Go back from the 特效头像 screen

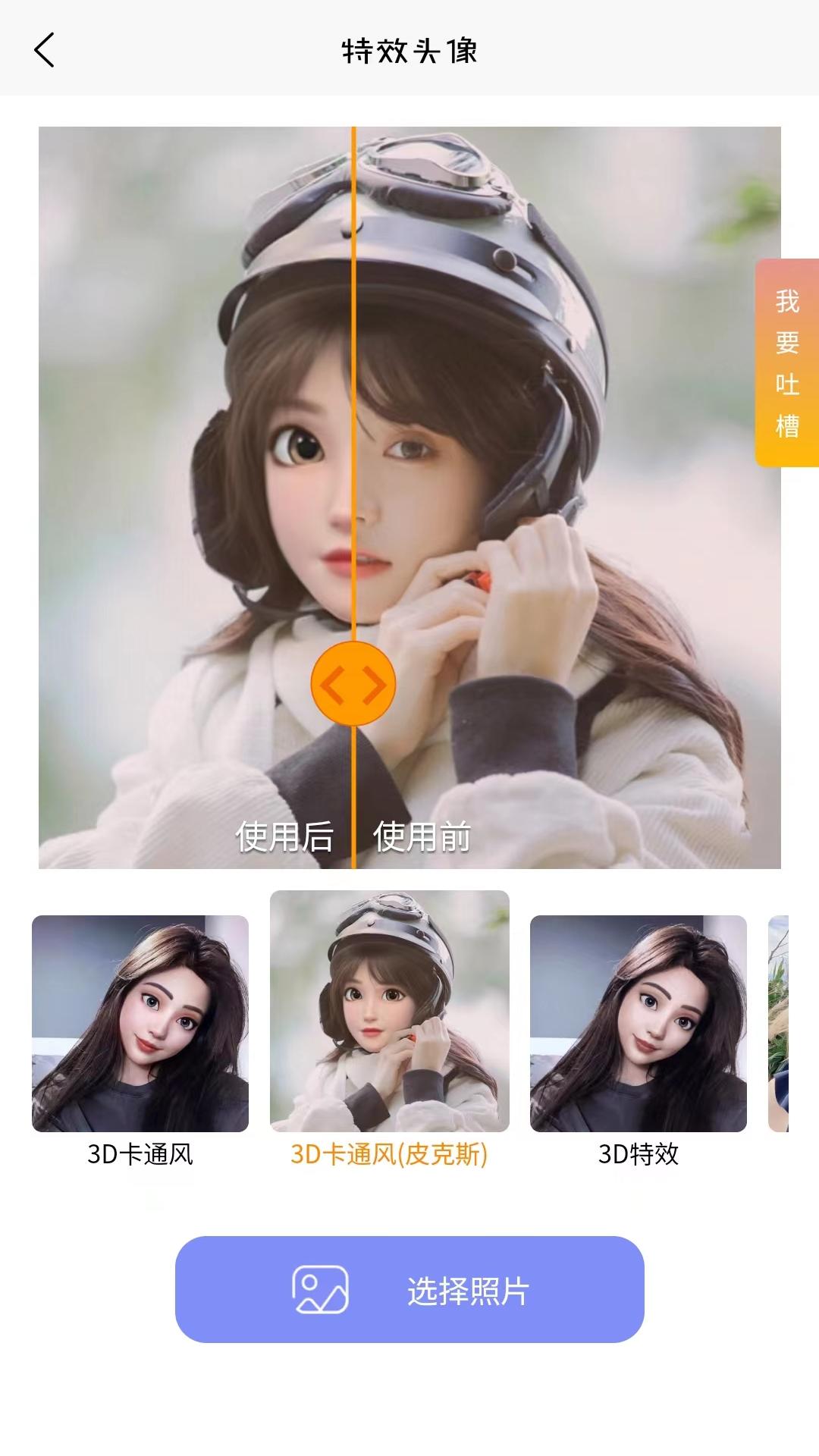pyautogui.click(x=45, y=50)
